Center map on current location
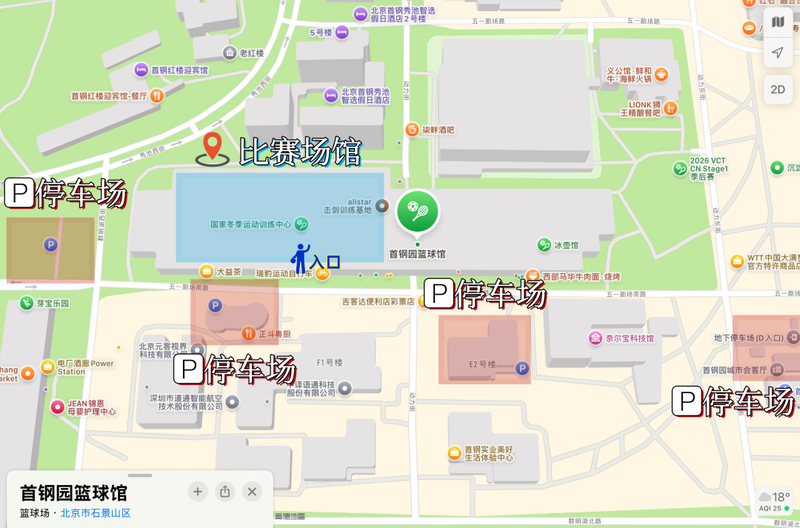Viewport: 800px width, 528px height. click(778, 53)
